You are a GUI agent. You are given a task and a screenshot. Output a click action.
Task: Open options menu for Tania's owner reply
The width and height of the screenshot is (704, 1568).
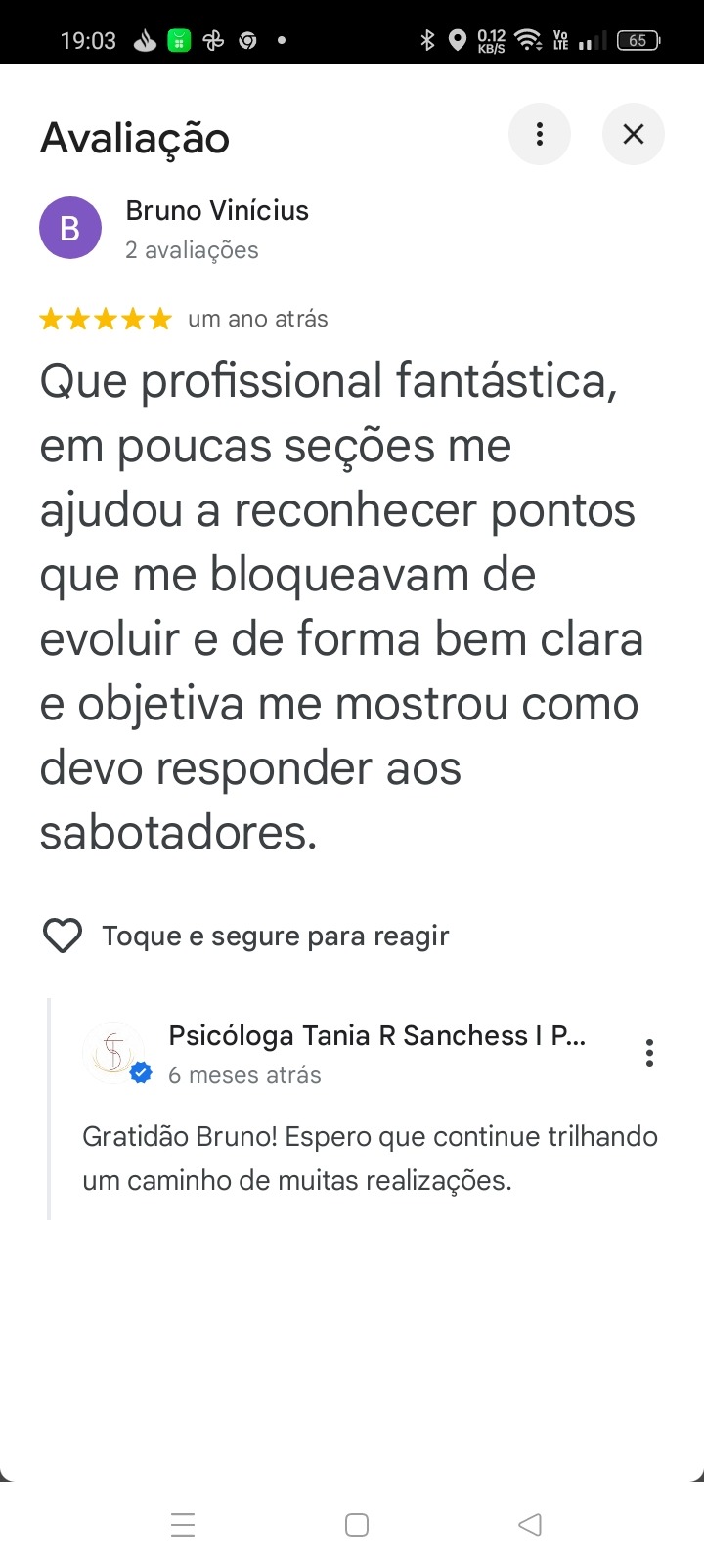click(x=649, y=1053)
